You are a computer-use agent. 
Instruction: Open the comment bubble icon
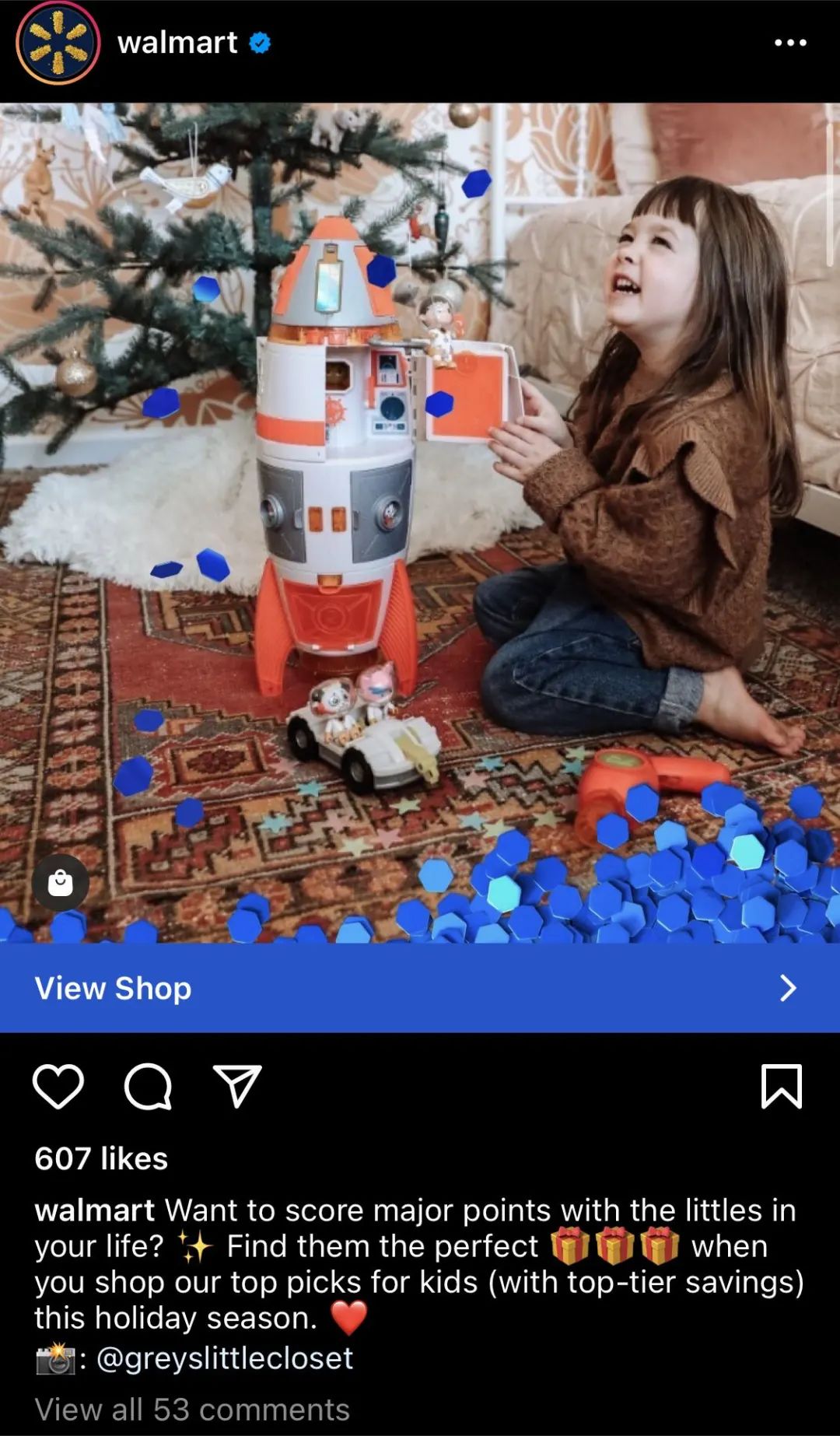[x=148, y=1086]
